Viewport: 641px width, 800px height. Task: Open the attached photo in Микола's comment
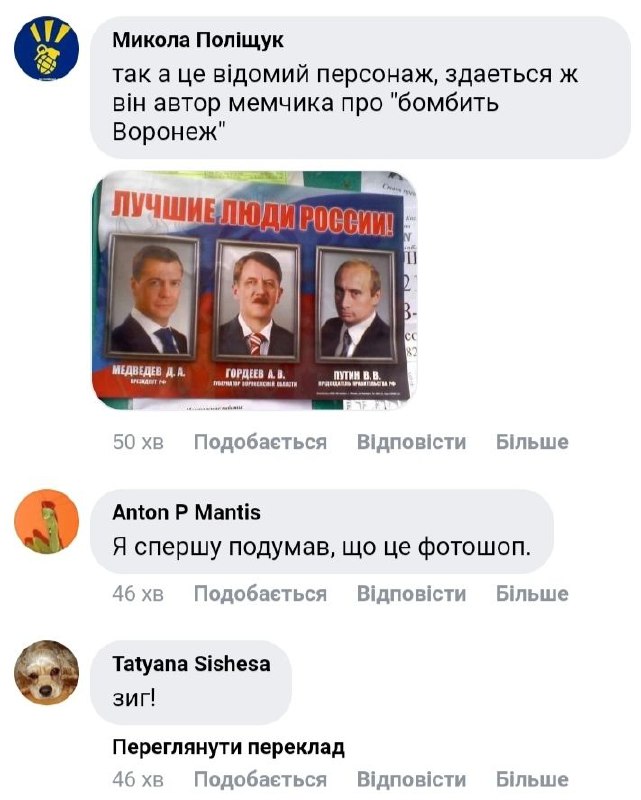point(255,290)
